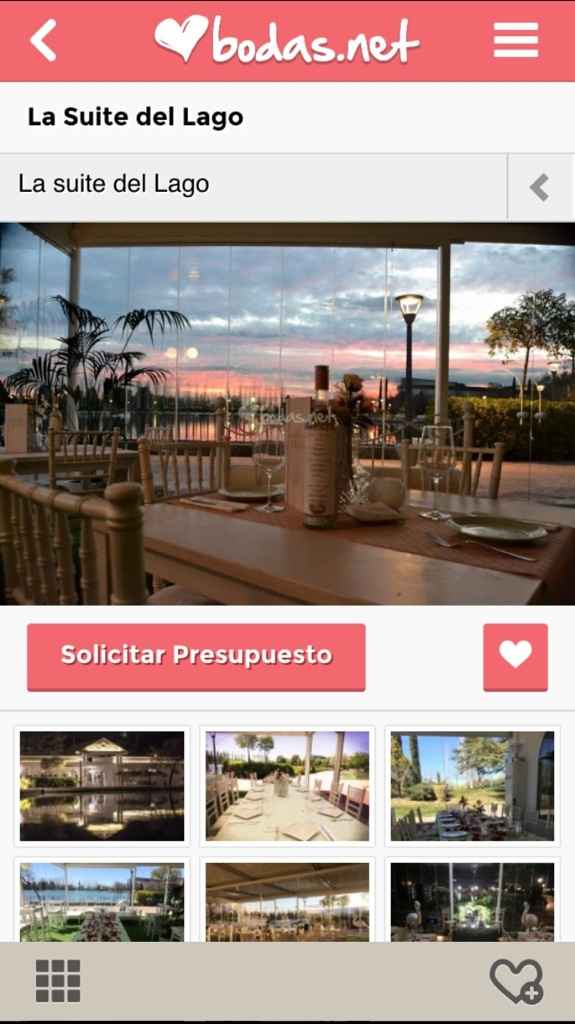View the night lights decoration thumbnail

[472, 902]
